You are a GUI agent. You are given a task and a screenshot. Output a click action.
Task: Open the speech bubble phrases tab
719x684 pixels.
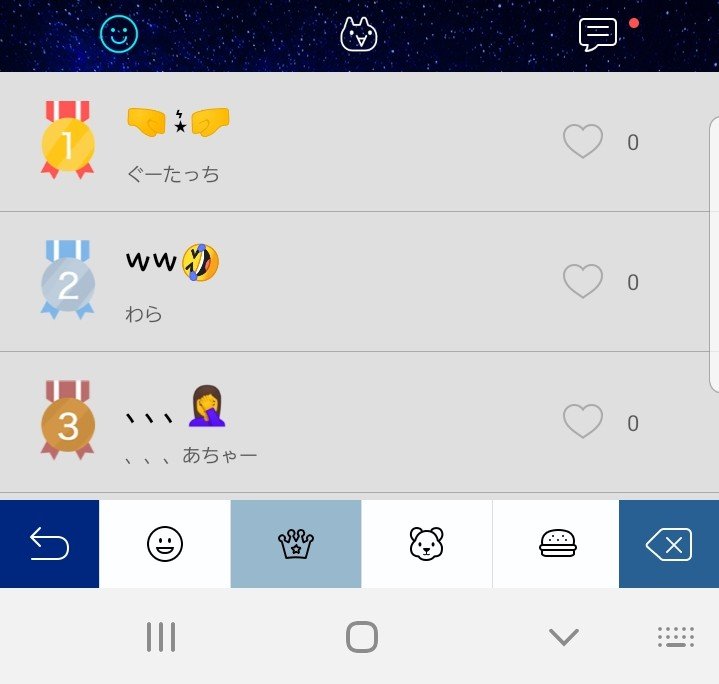tap(598, 35)
